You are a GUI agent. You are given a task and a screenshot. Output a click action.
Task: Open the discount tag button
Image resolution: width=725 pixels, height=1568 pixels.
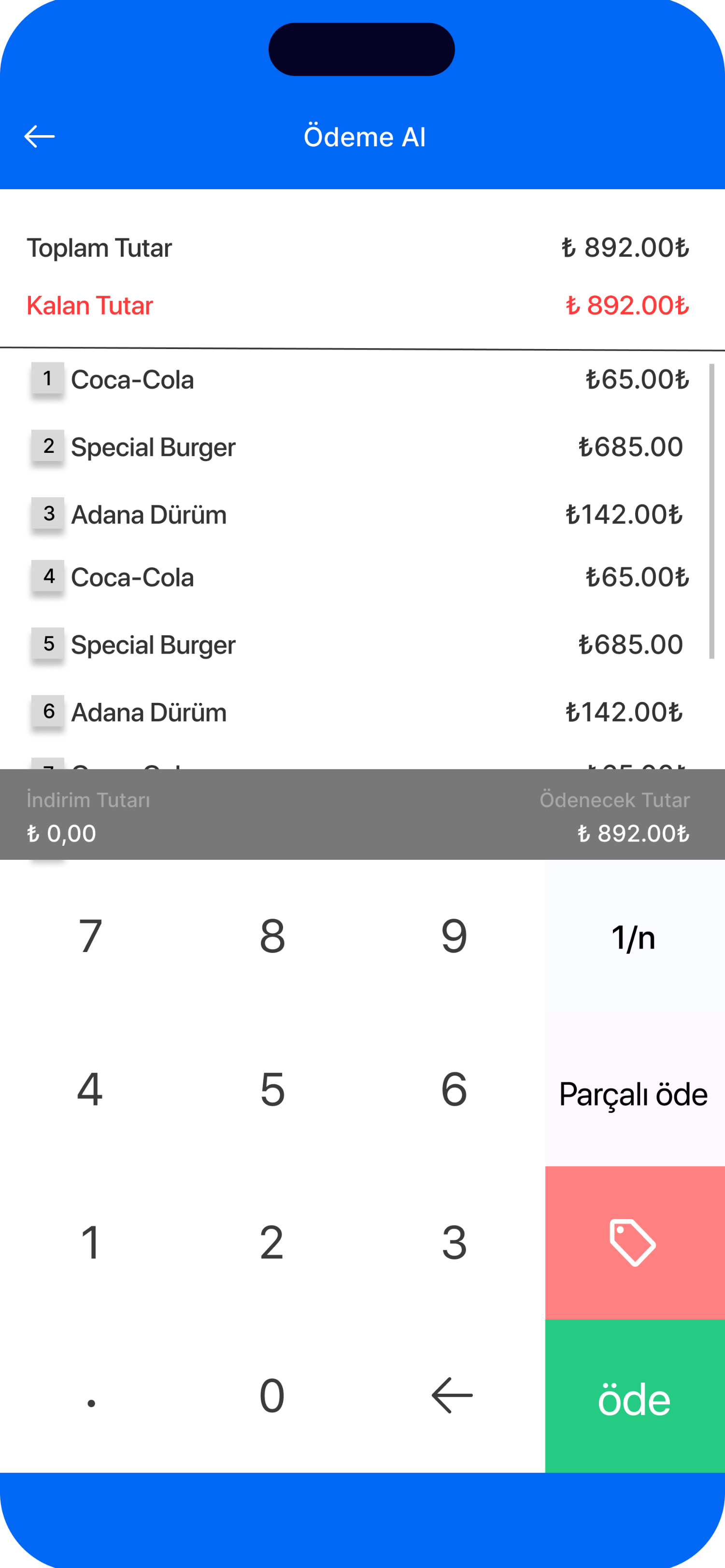[x=635, y=1242]
